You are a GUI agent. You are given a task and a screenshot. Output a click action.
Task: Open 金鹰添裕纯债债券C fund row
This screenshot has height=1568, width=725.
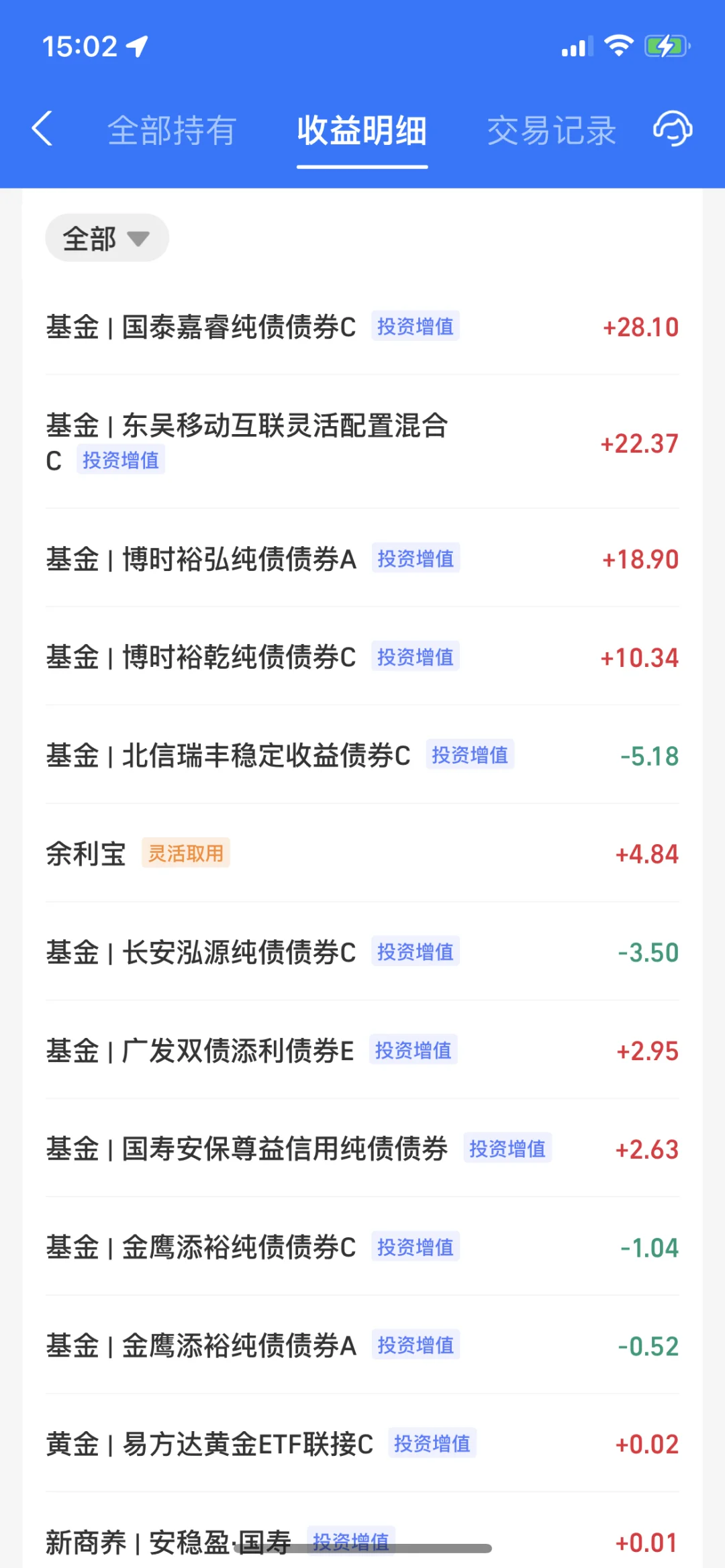click(x=362, y=1247)
